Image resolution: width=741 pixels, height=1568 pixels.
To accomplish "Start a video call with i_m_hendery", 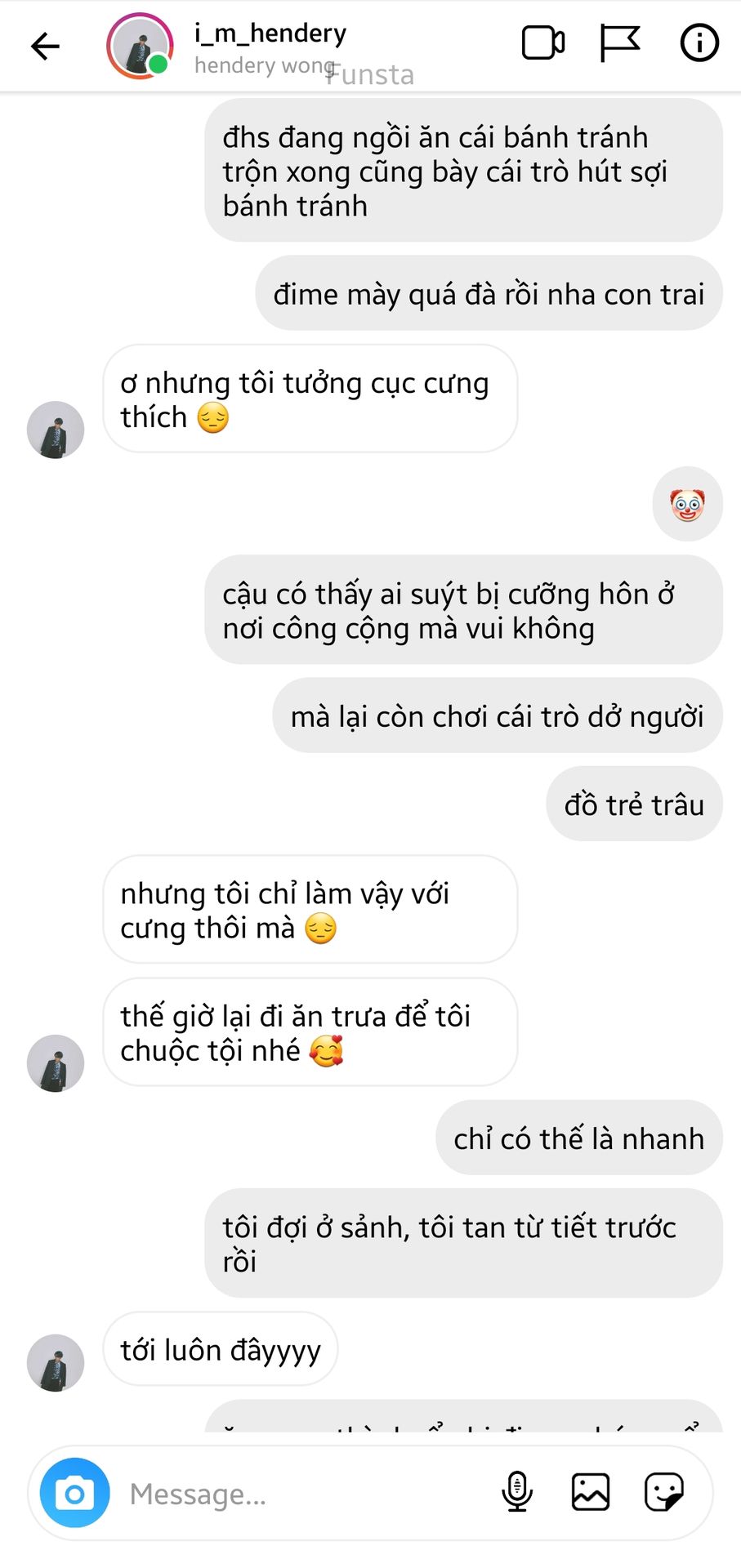I will coord(543,43).
